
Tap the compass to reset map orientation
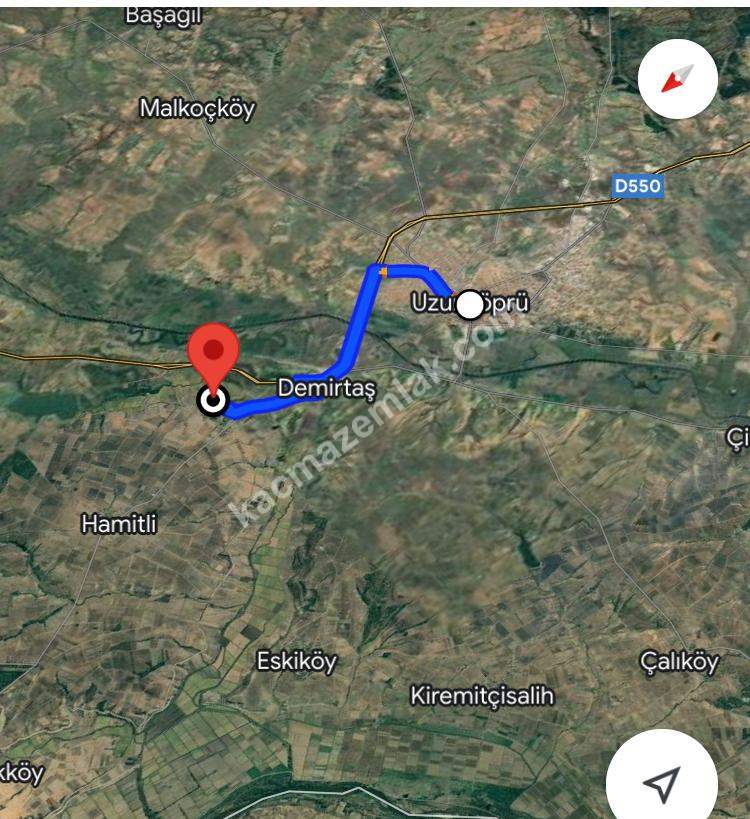[x=678, y=79]
